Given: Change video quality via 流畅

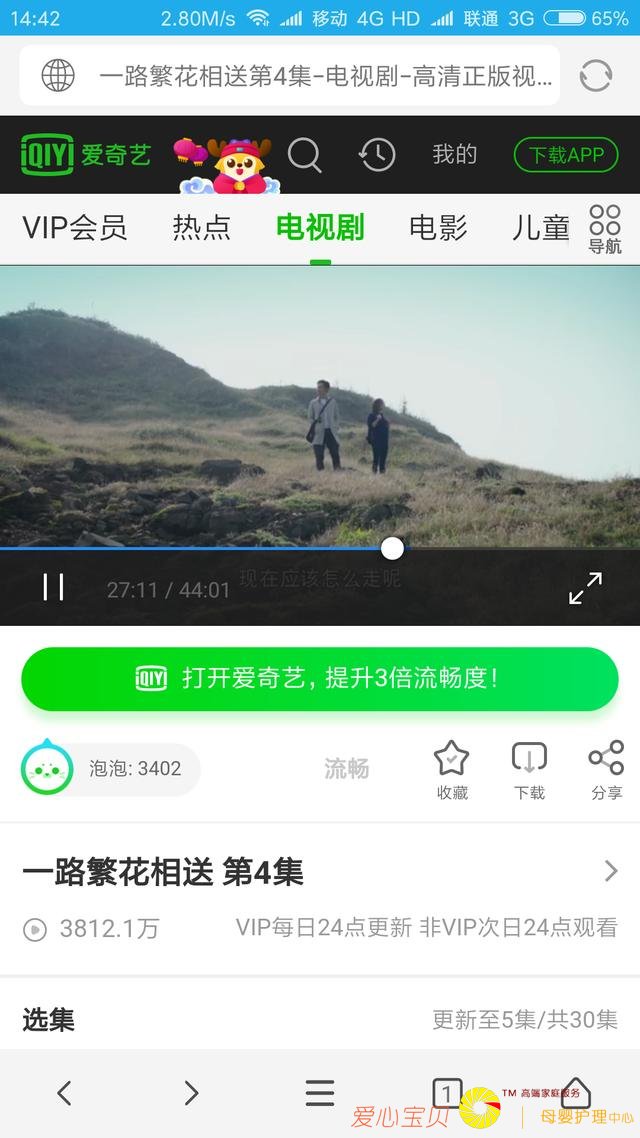Looking at the screenshot, I should pos(346,768).
